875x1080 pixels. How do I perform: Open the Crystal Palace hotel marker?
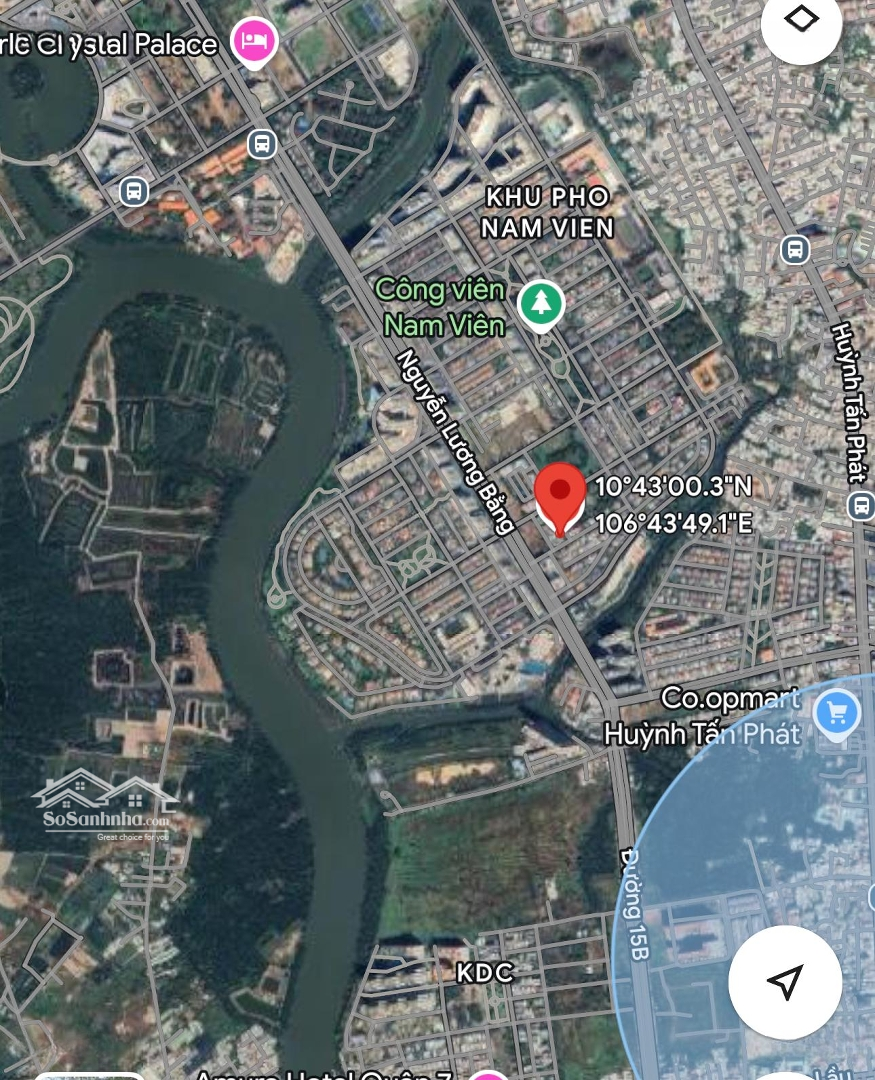(x=254, y=42)
